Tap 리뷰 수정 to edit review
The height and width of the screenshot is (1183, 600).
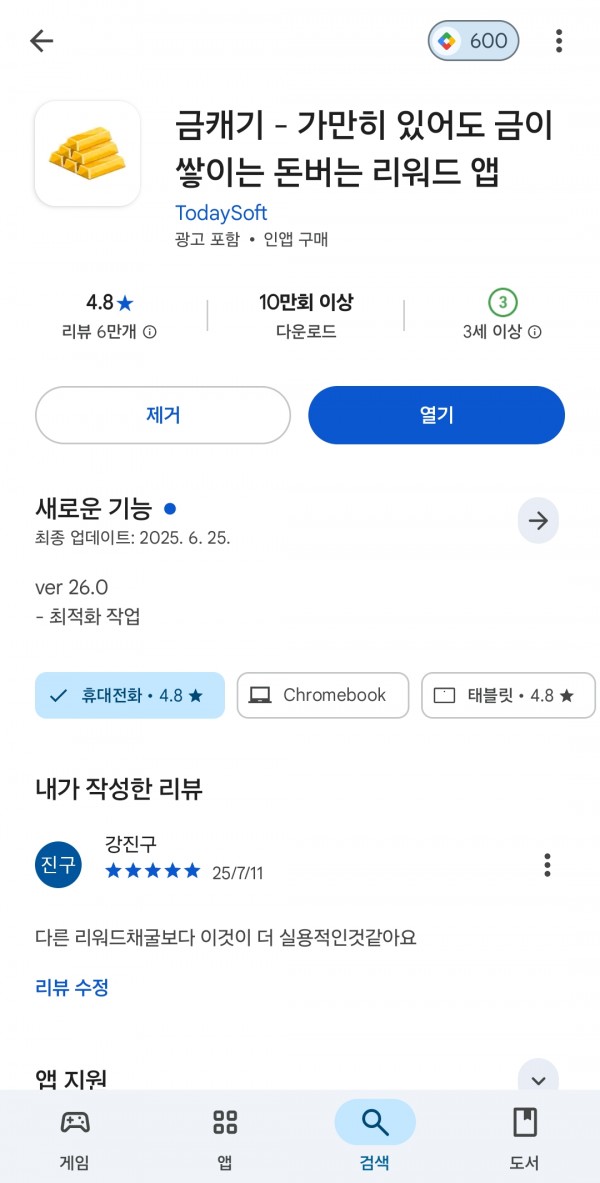72,987
